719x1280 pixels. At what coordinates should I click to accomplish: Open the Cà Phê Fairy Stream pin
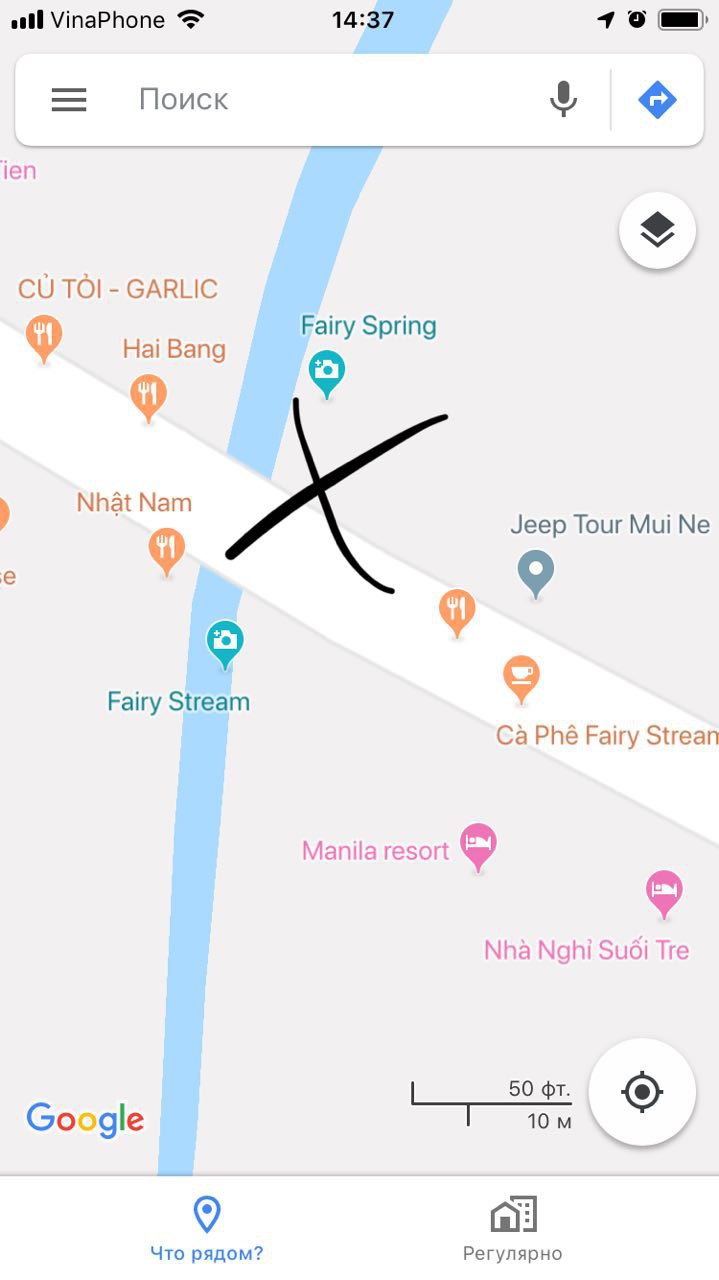pyautogui.click(x=521, y=677)
